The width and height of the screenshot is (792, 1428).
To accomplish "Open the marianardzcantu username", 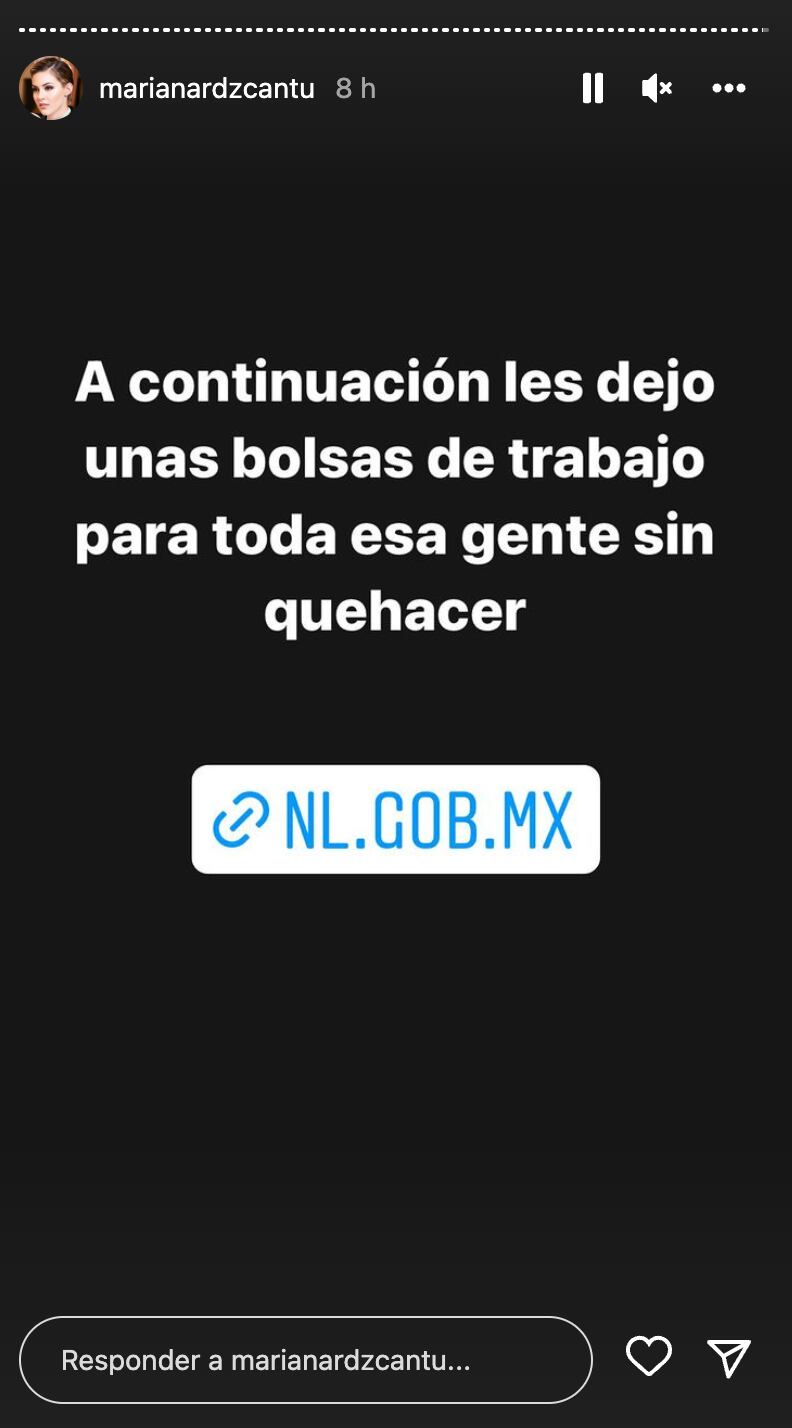I will 207,89.
